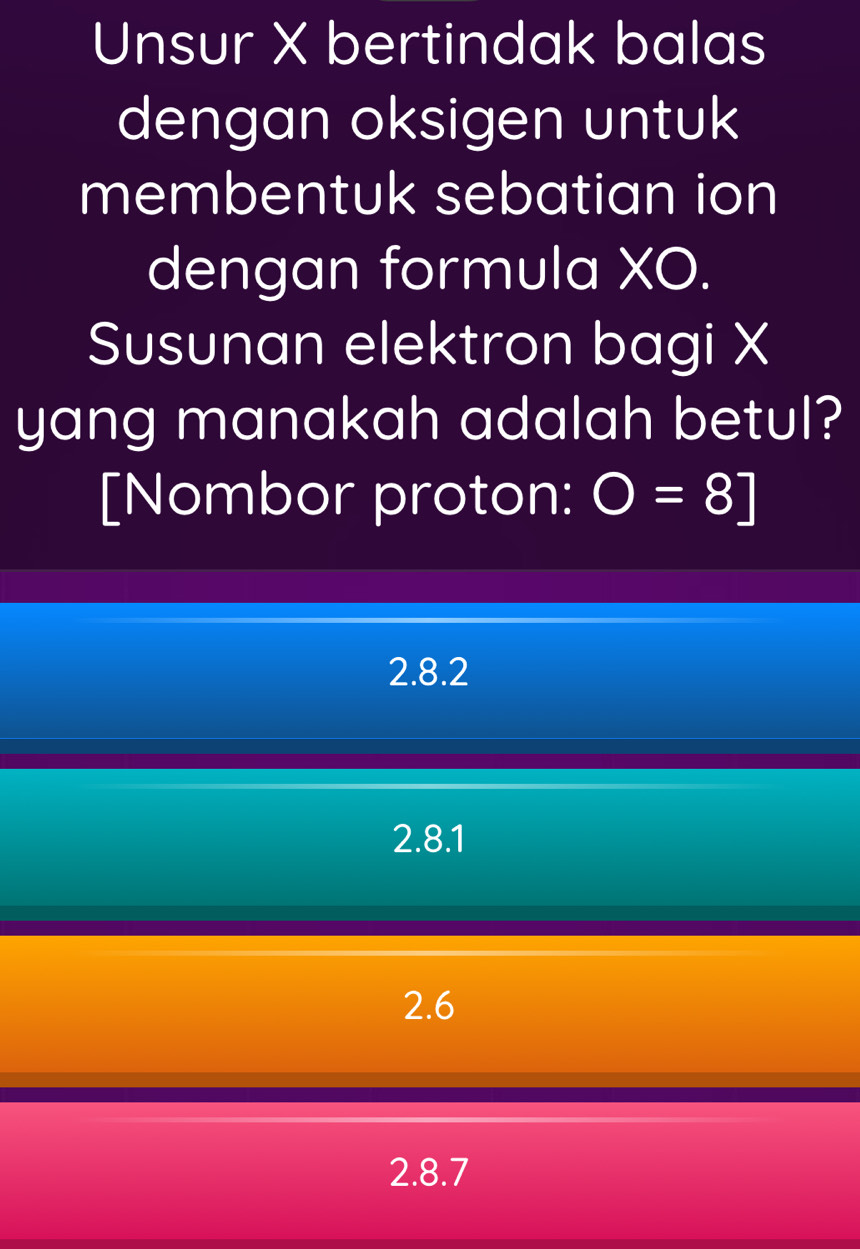This screenshot has height=1249, width=860.
Task: Pick the 2.6 answer
Action: [429, 1005]
